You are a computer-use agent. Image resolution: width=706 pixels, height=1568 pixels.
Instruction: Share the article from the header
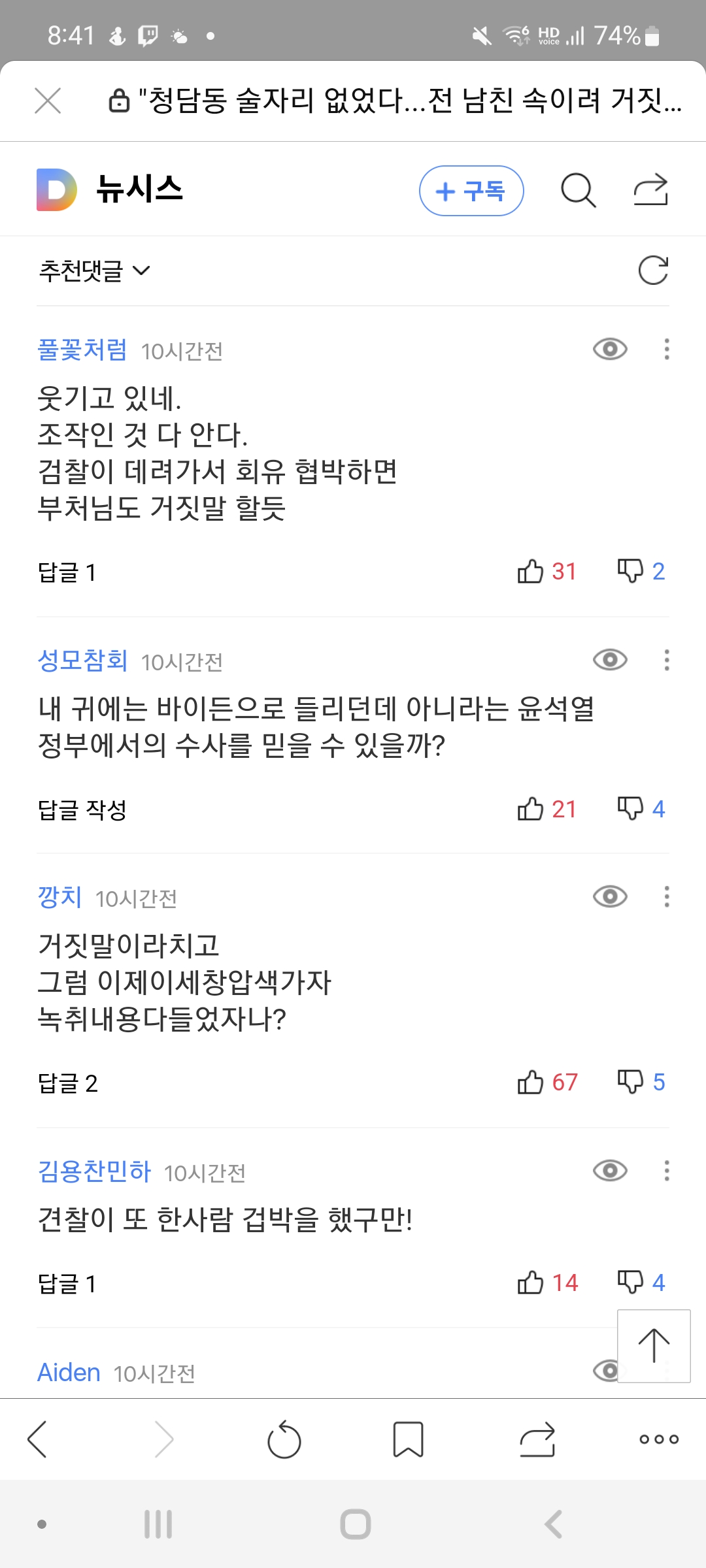(650, 191)
